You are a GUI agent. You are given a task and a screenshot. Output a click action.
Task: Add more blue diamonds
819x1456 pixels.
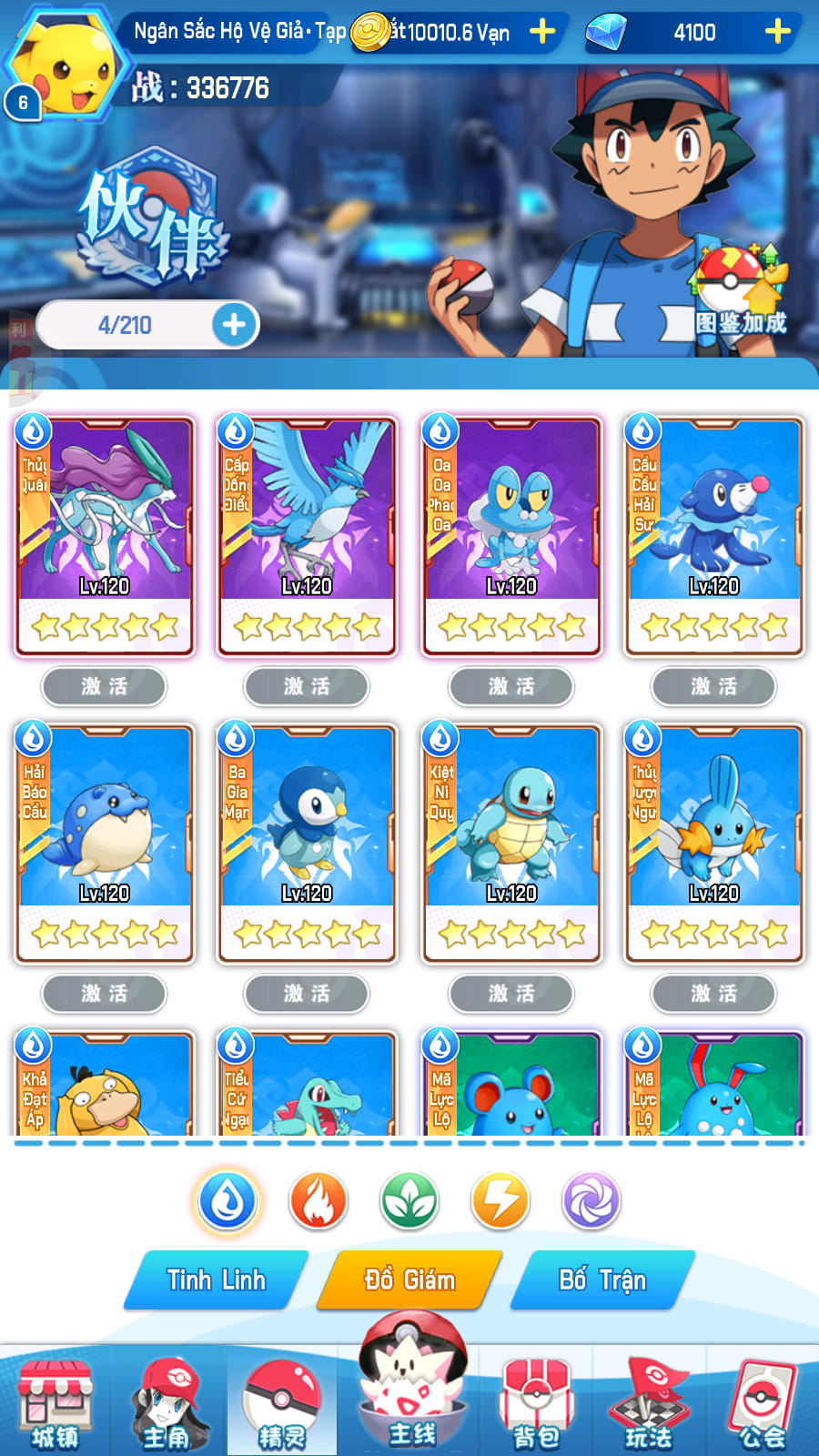777,32
